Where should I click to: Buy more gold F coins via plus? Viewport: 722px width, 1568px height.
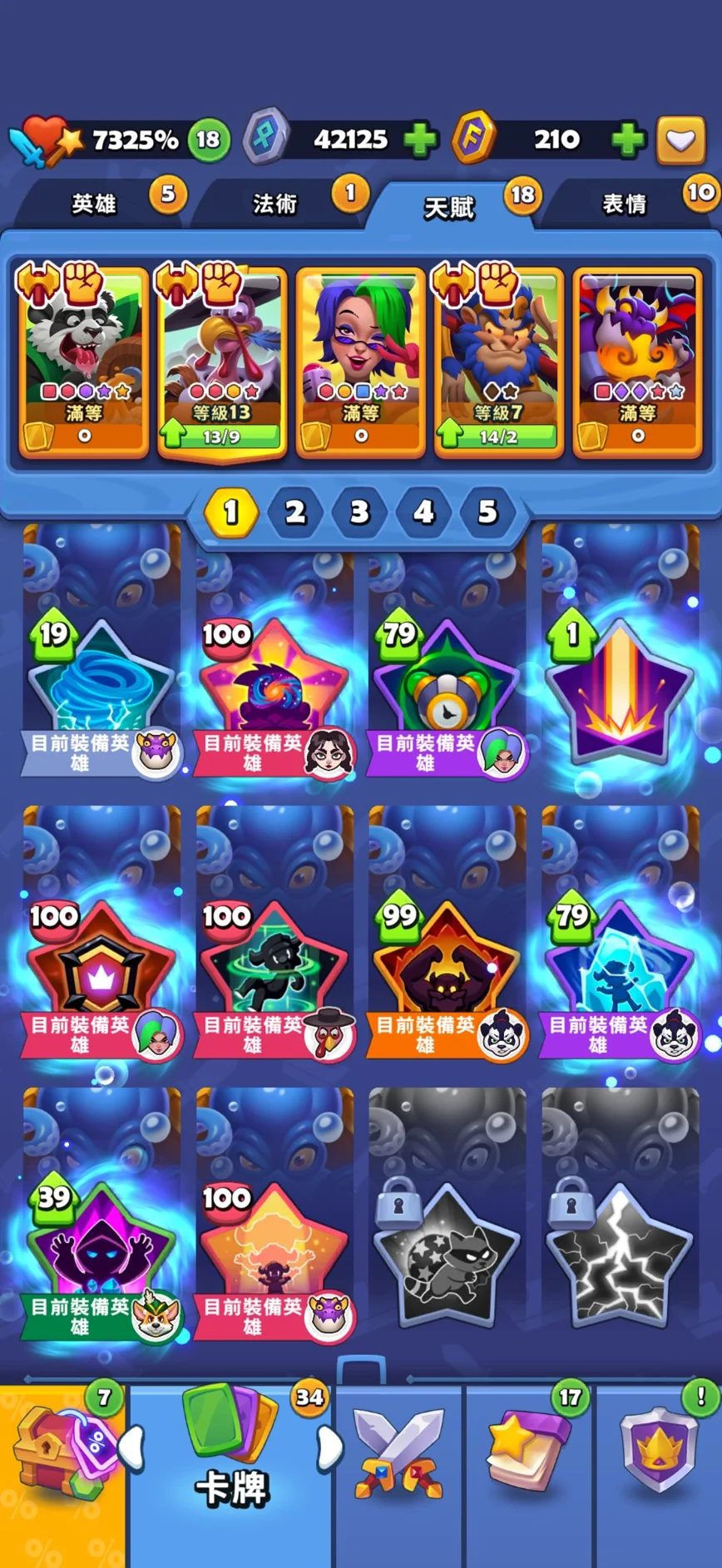tap(628, 139)
